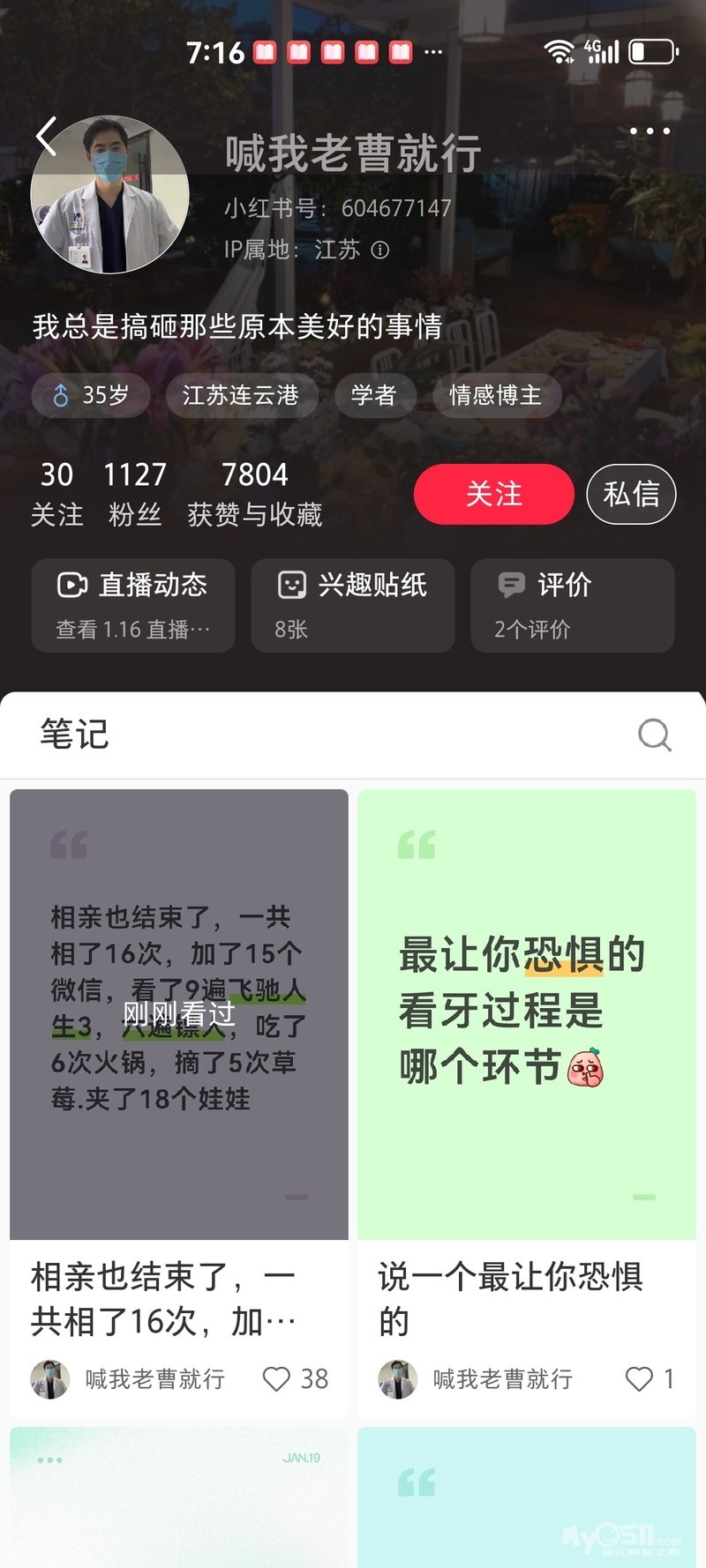Image resolution: width=706 pixels, height=1568 pixels.
Task: Go back using the top-left arrow
Action: click(x=47, y=137)
